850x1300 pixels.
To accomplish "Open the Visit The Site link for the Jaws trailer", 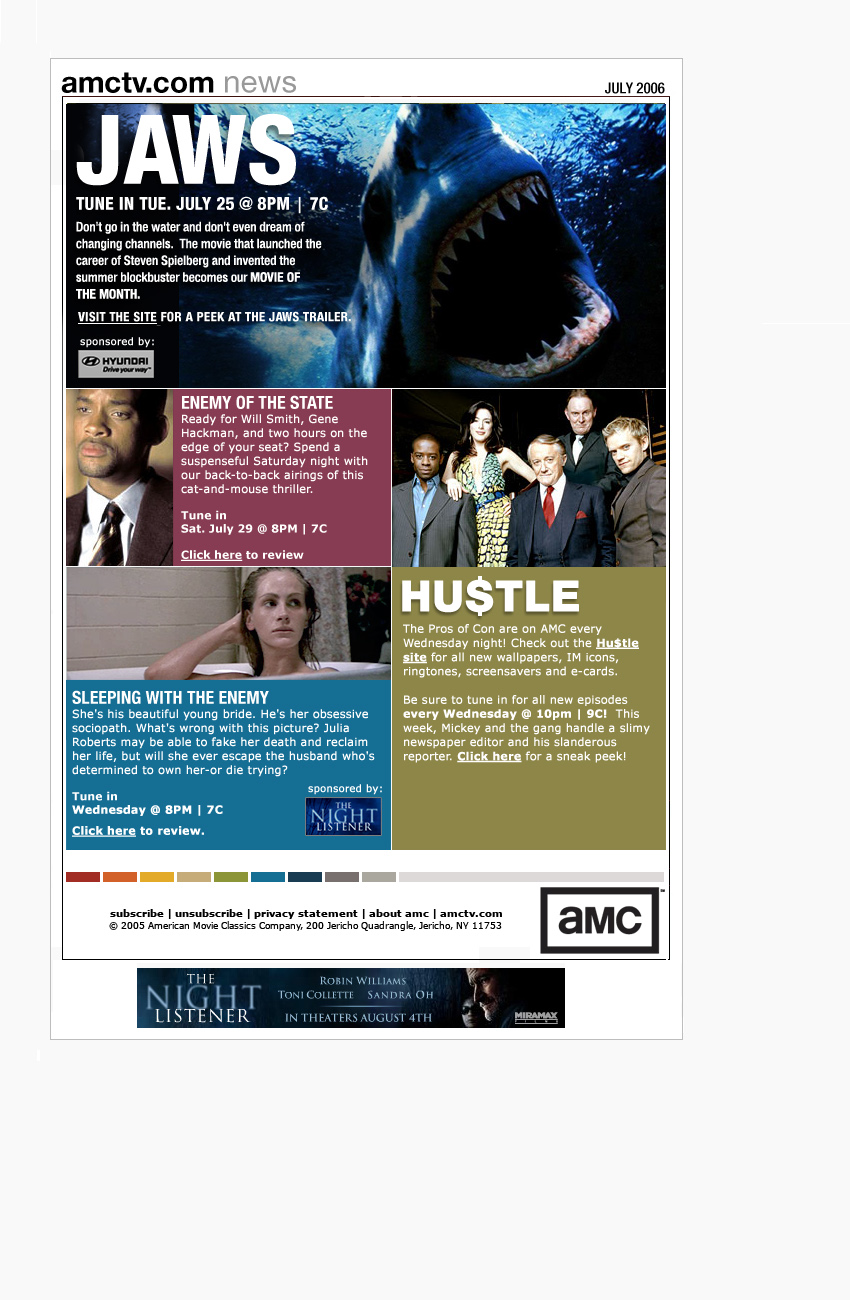I will (x=117, y=317).
